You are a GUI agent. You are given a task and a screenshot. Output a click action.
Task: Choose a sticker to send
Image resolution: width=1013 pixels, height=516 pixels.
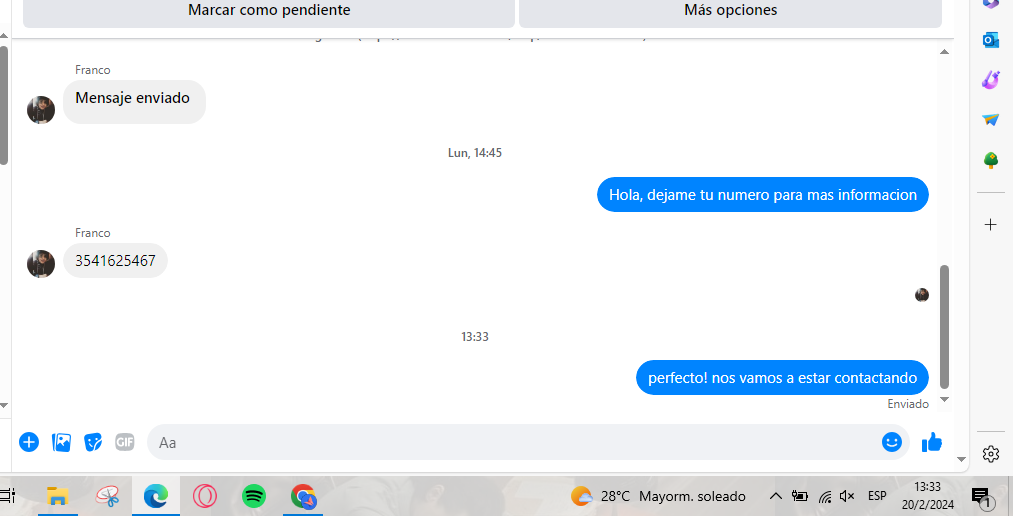tap(93, 442)
